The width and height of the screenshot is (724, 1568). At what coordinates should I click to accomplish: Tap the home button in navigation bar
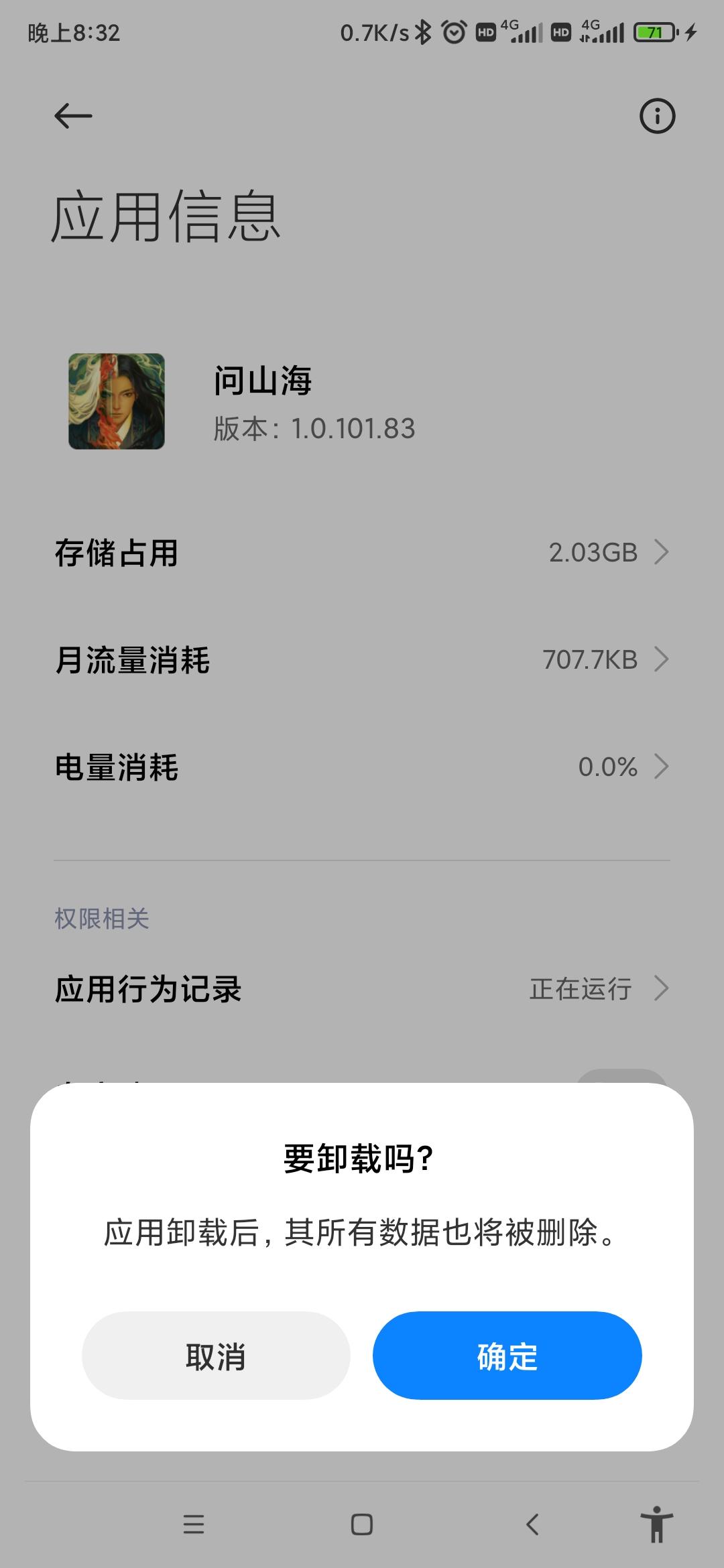361,1525
